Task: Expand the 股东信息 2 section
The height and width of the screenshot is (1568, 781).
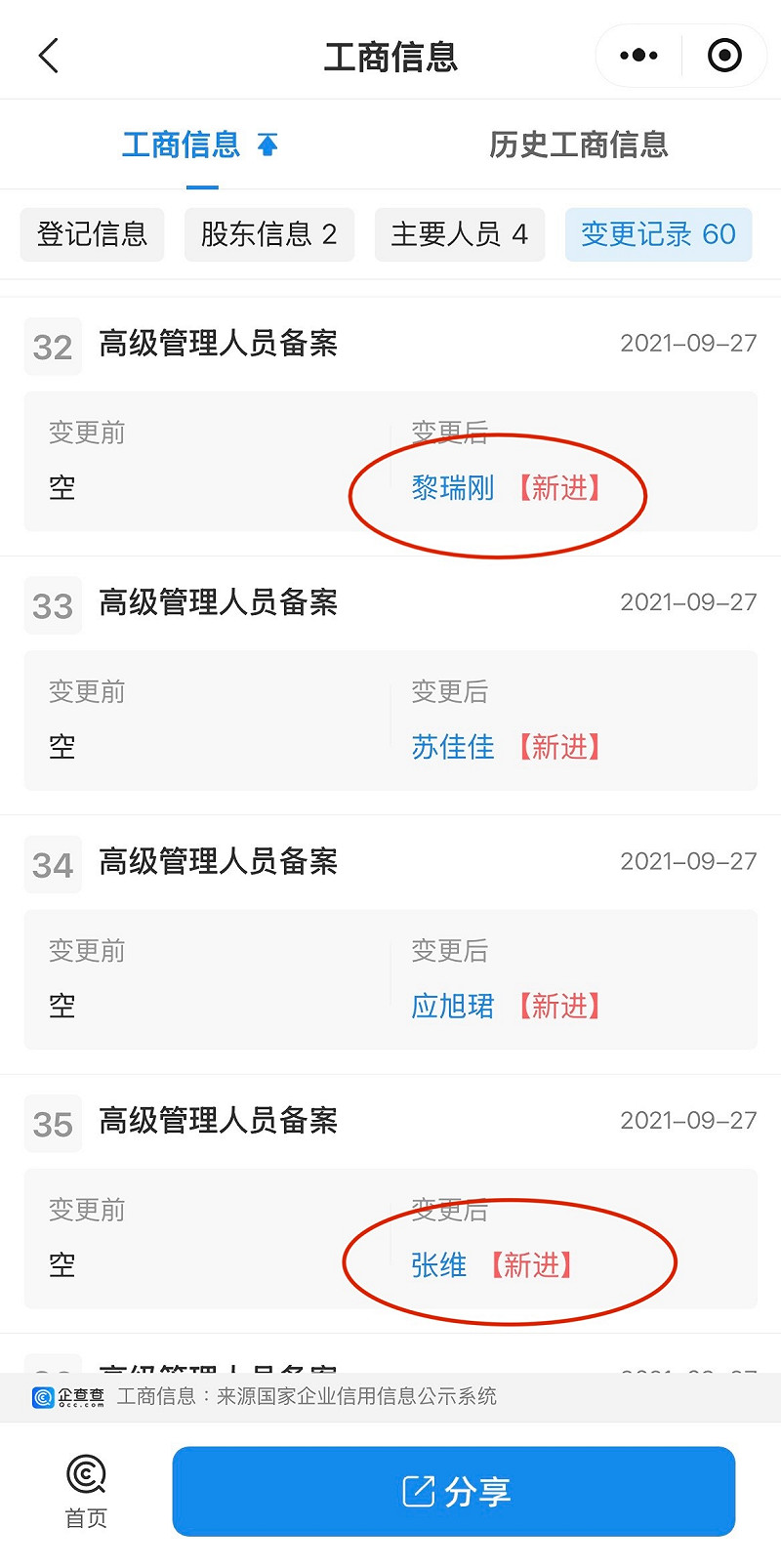Action: [x=268, y=234]
